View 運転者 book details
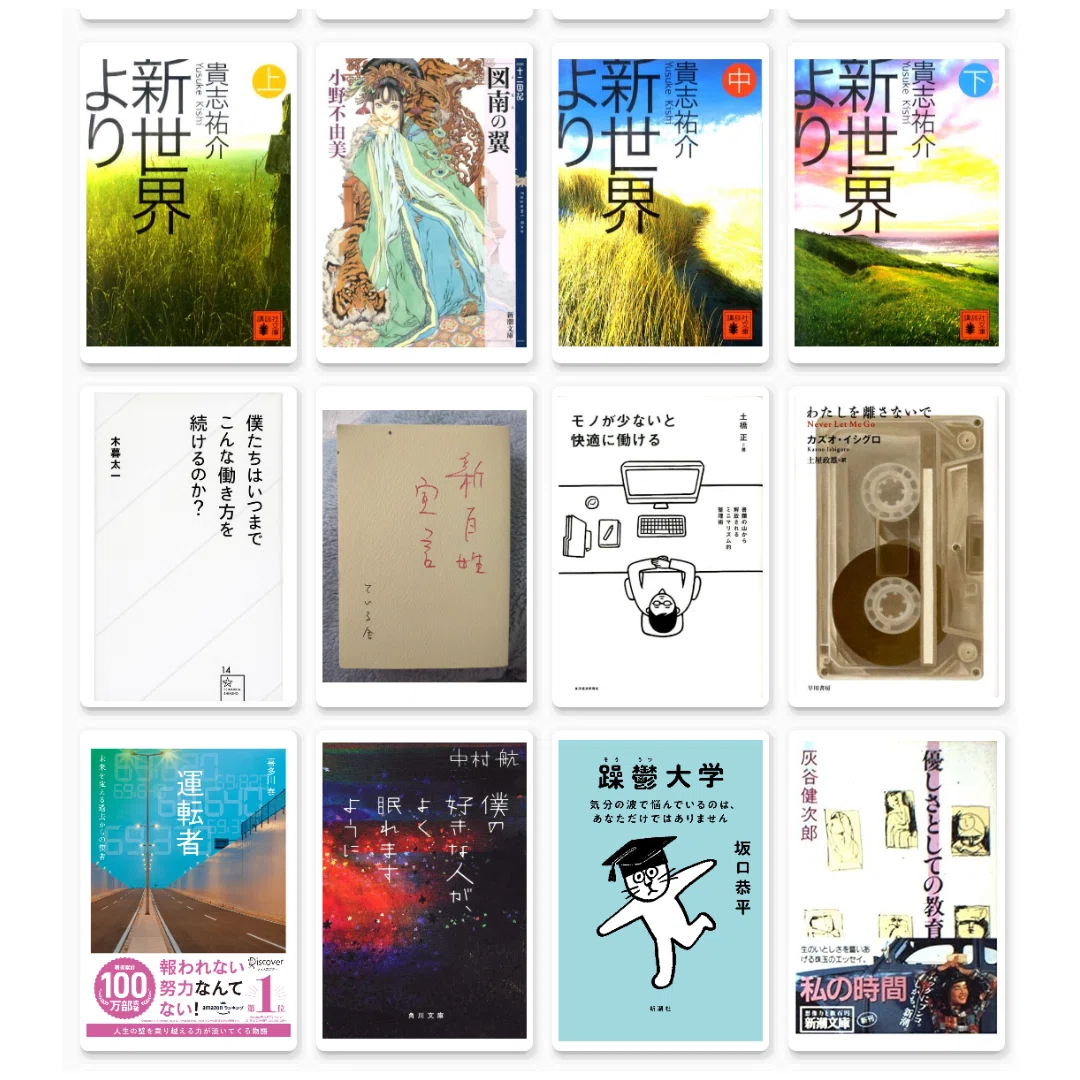This screenshot has width=1080, height=1080. point(188,891)
